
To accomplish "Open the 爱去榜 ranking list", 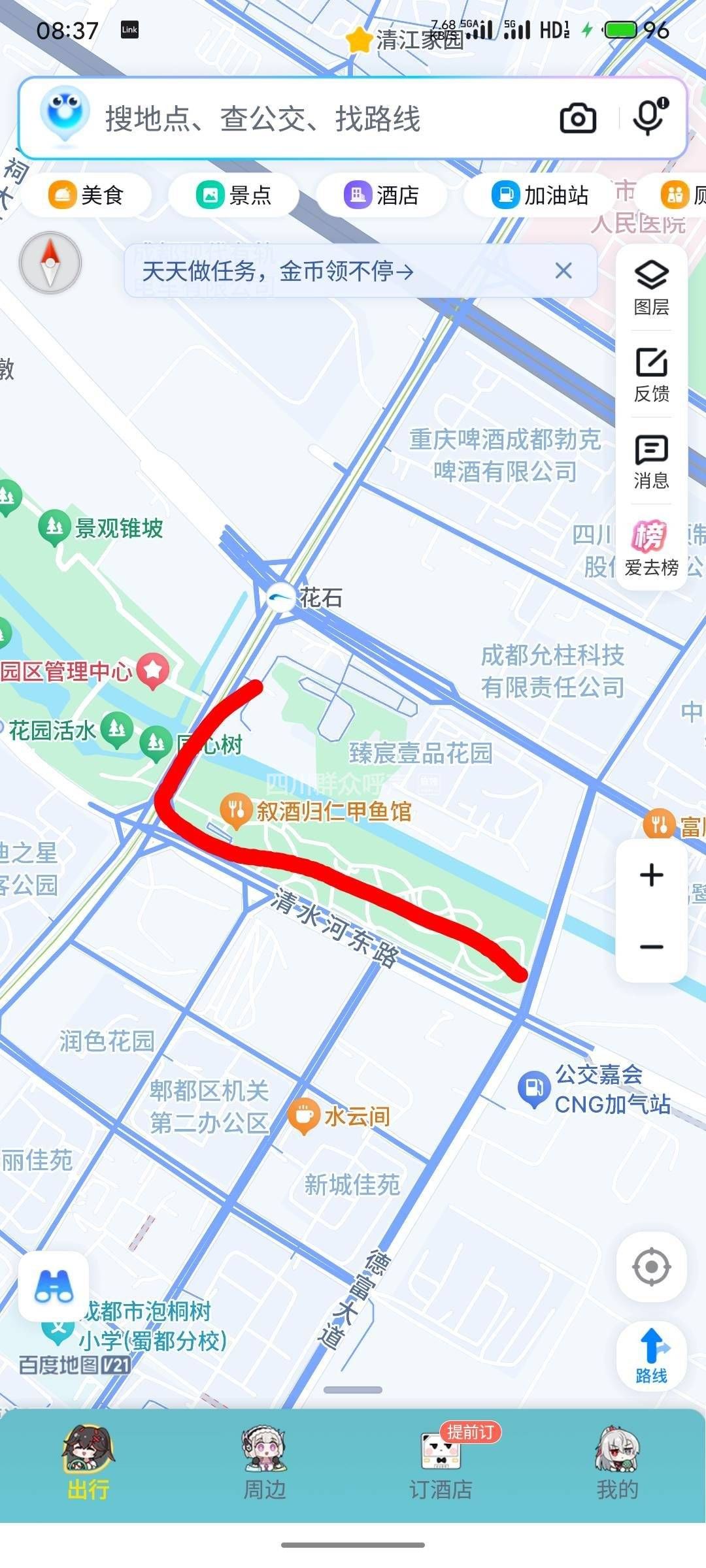I will click(651, 547).
